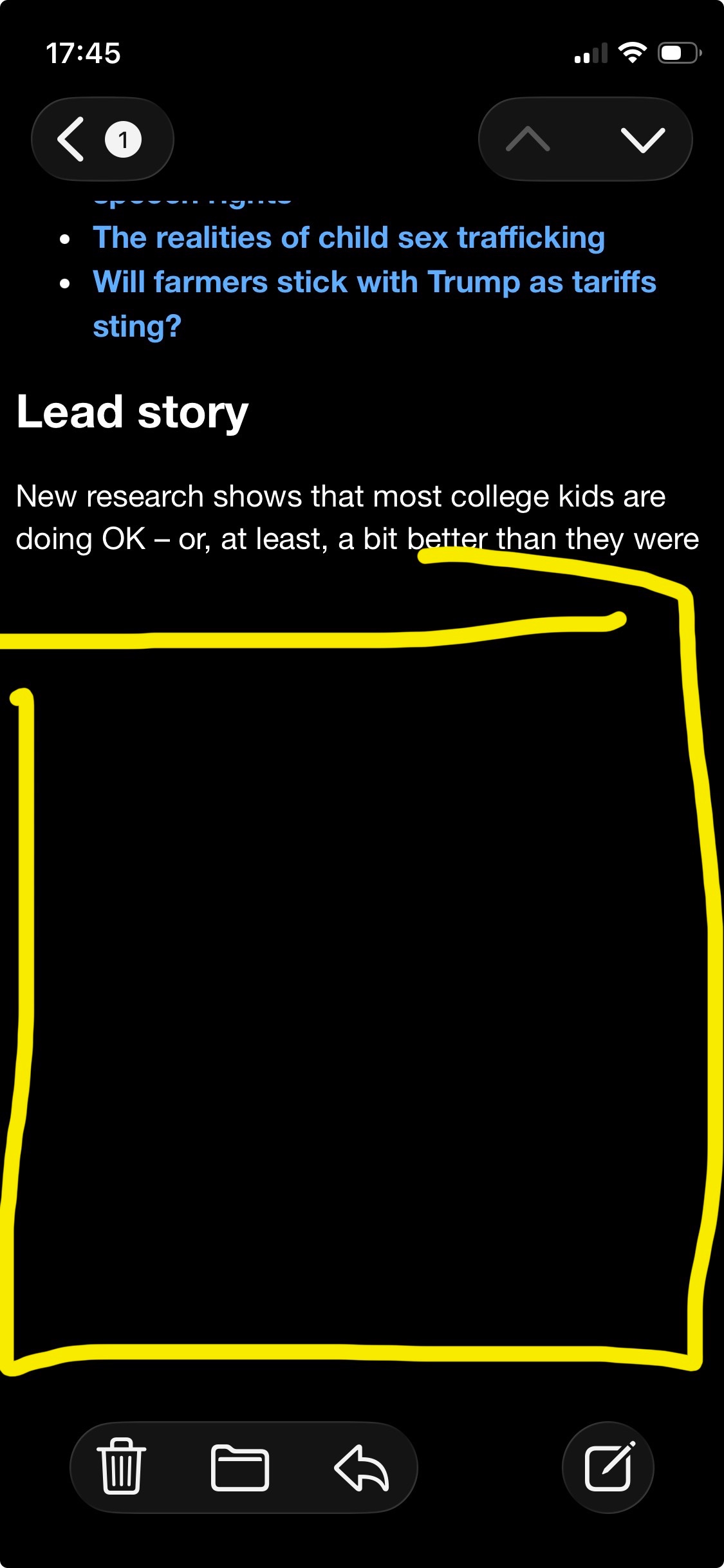
Task: Delete this email with the trash icon
Action: click(x=121, y=1468)
